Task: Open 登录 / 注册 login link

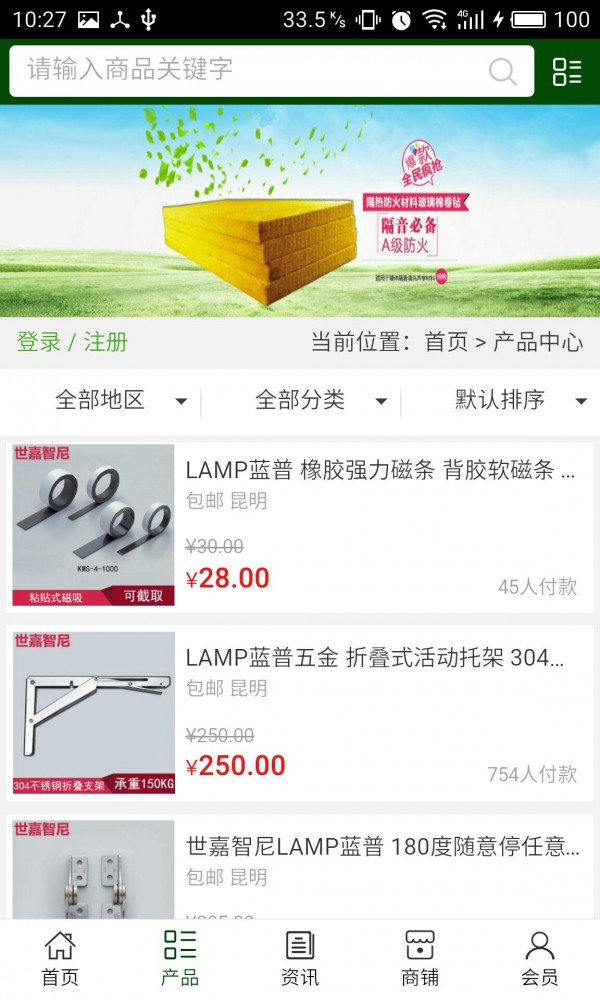Action: coord(72,342)
